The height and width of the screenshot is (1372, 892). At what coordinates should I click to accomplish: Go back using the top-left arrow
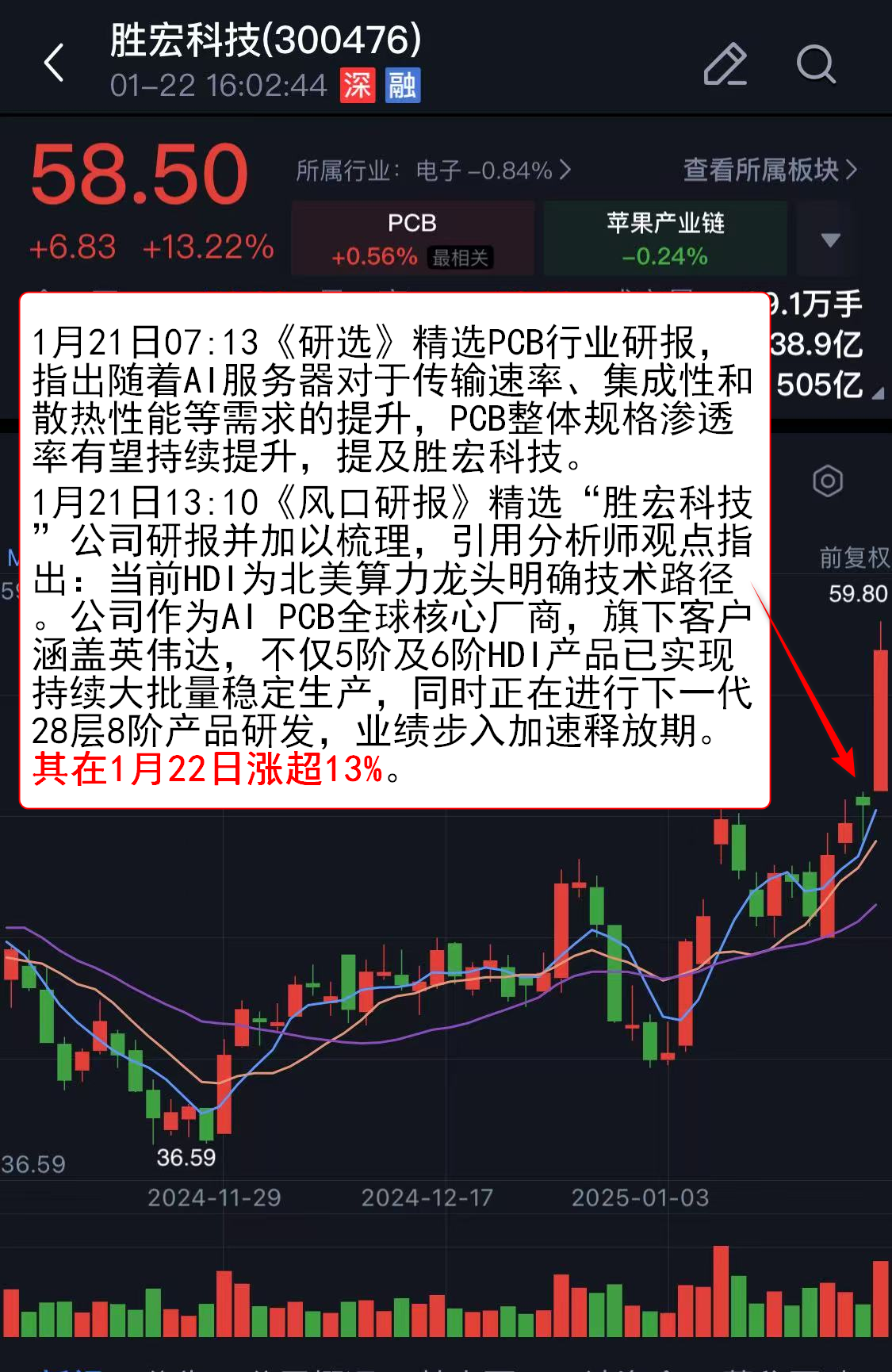pyautogui.click(x=54, y=63)
